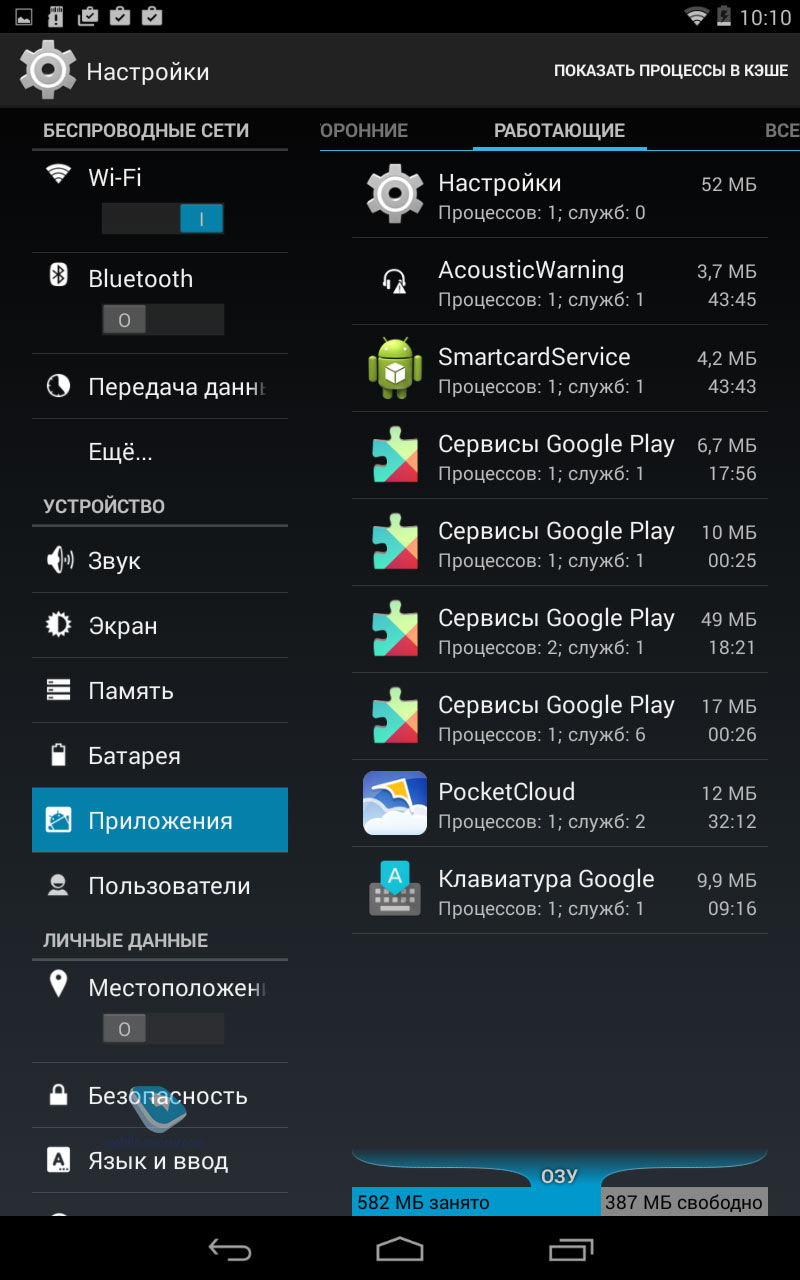Open Клавиатура Google process details
Viewport: 800px width, 1280px height.
pyautogui.click(x=560, y=891)
